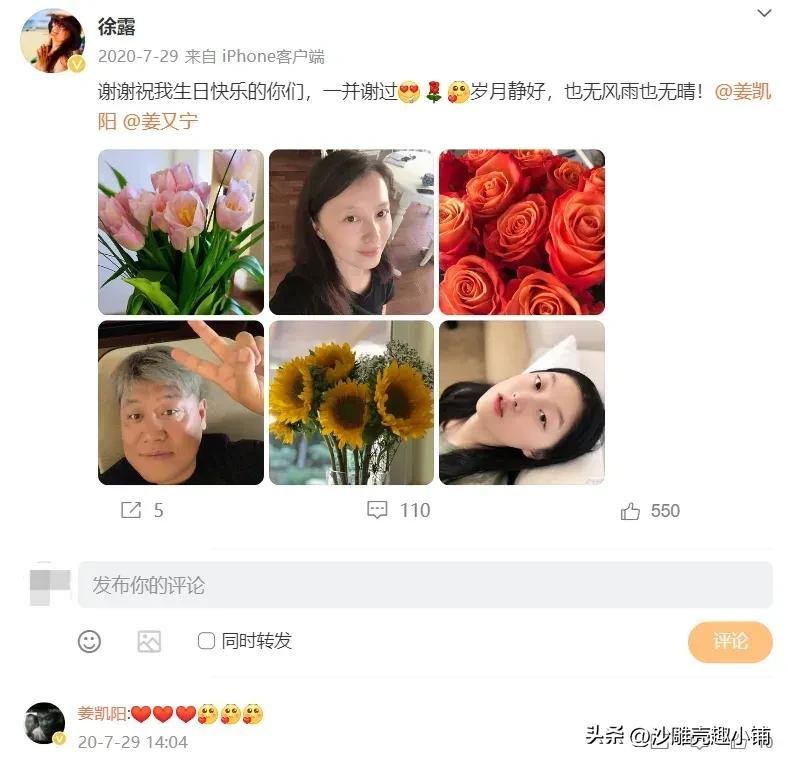View the sunflowers photo
788x763 pixels.
351,402
